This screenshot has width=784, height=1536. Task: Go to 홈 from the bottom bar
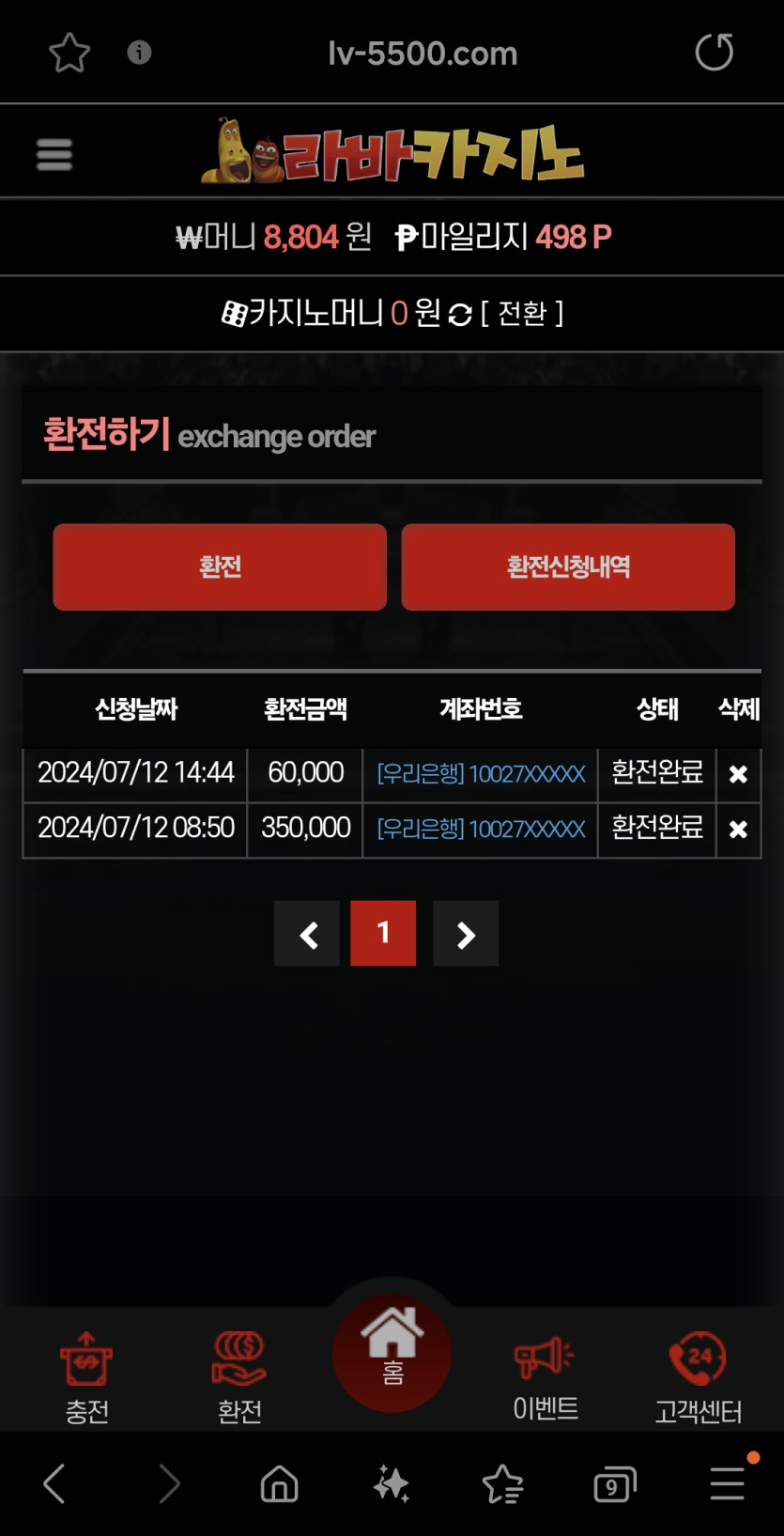click(x=392, y=1351)
